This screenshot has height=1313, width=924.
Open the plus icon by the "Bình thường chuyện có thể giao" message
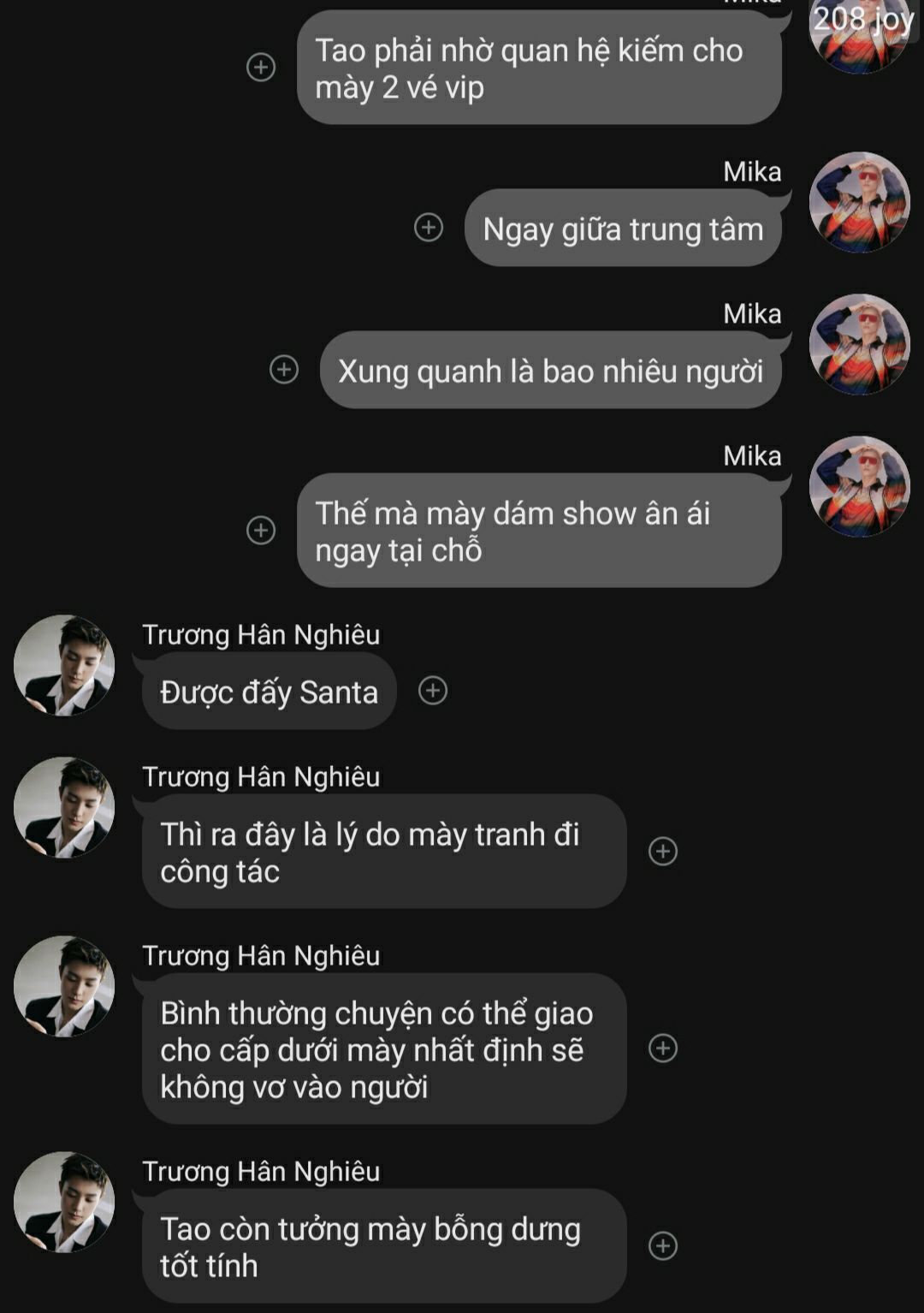(x=663, y=1048)
